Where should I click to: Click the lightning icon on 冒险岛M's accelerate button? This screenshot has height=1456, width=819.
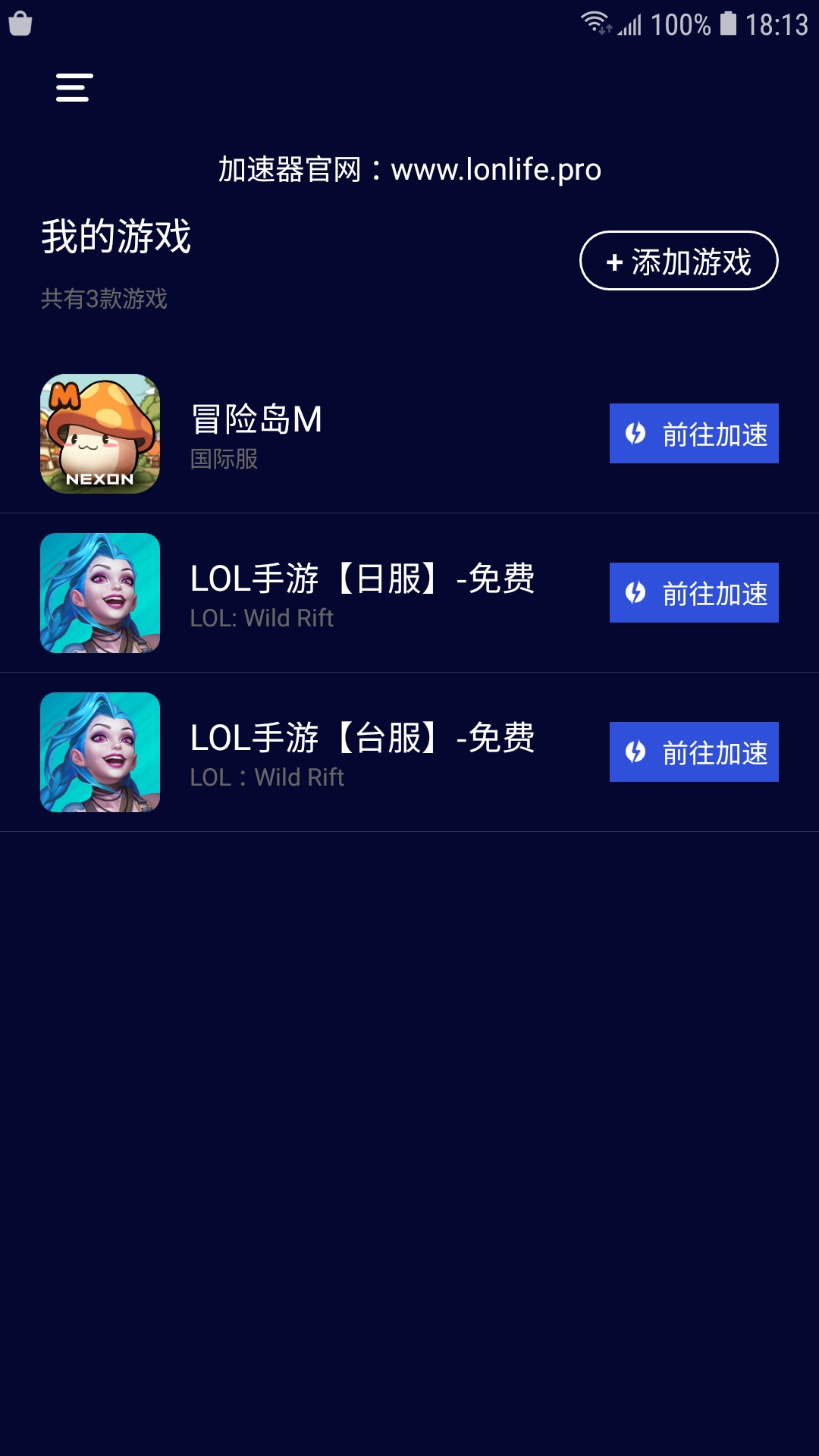coord(637,434)
